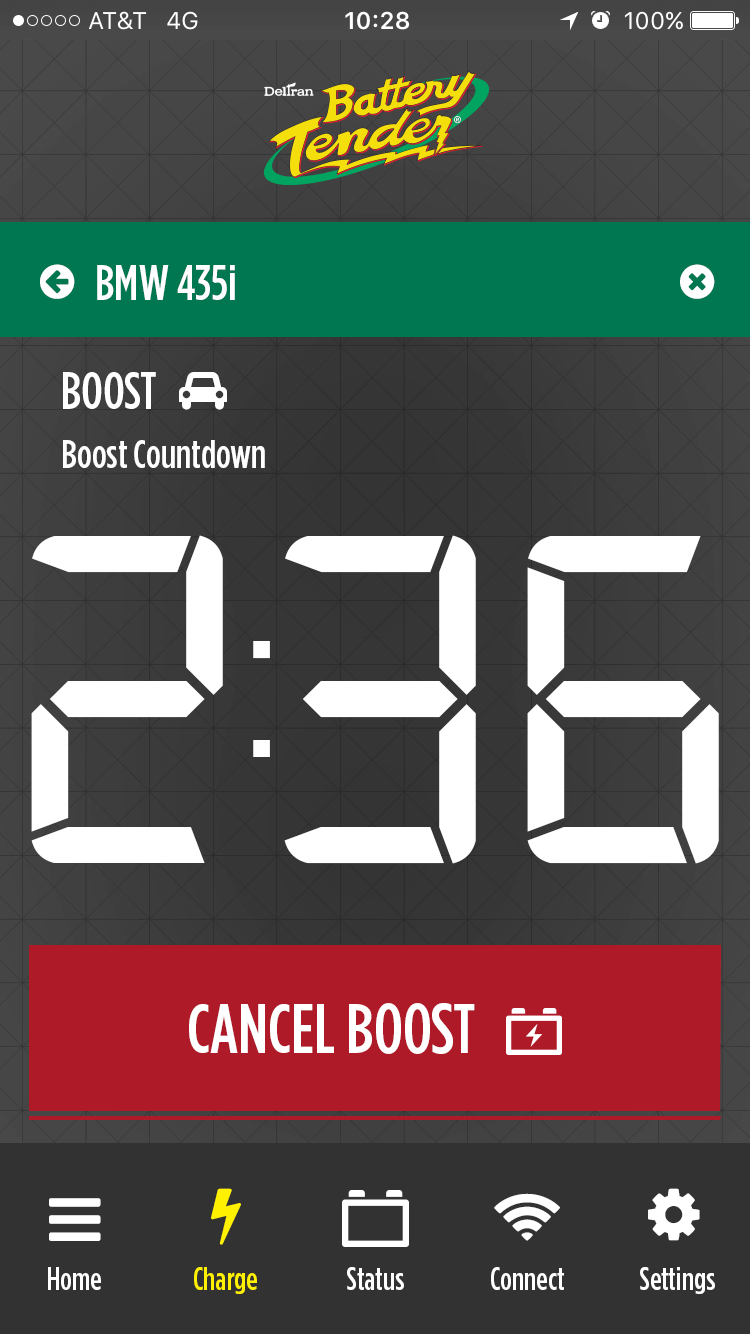The width and height of the screenshot is (750, 1334).
Task: Tap the Cancel Boost button
Action: pos(375,1029)
